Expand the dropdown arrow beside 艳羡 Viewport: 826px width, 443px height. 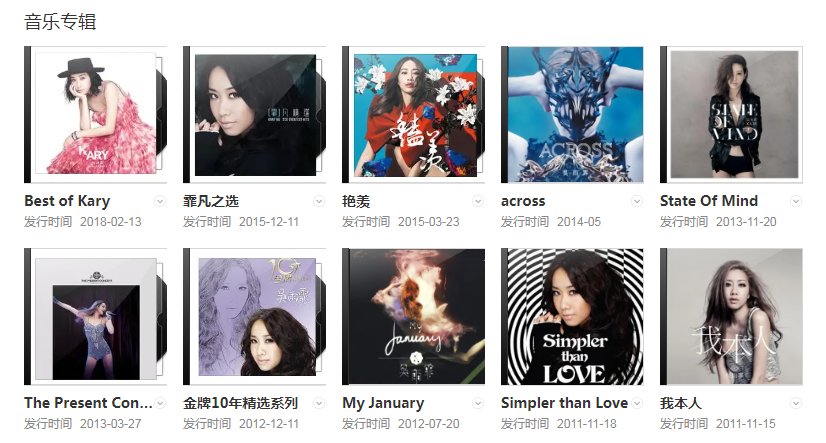tap(478, 201)
